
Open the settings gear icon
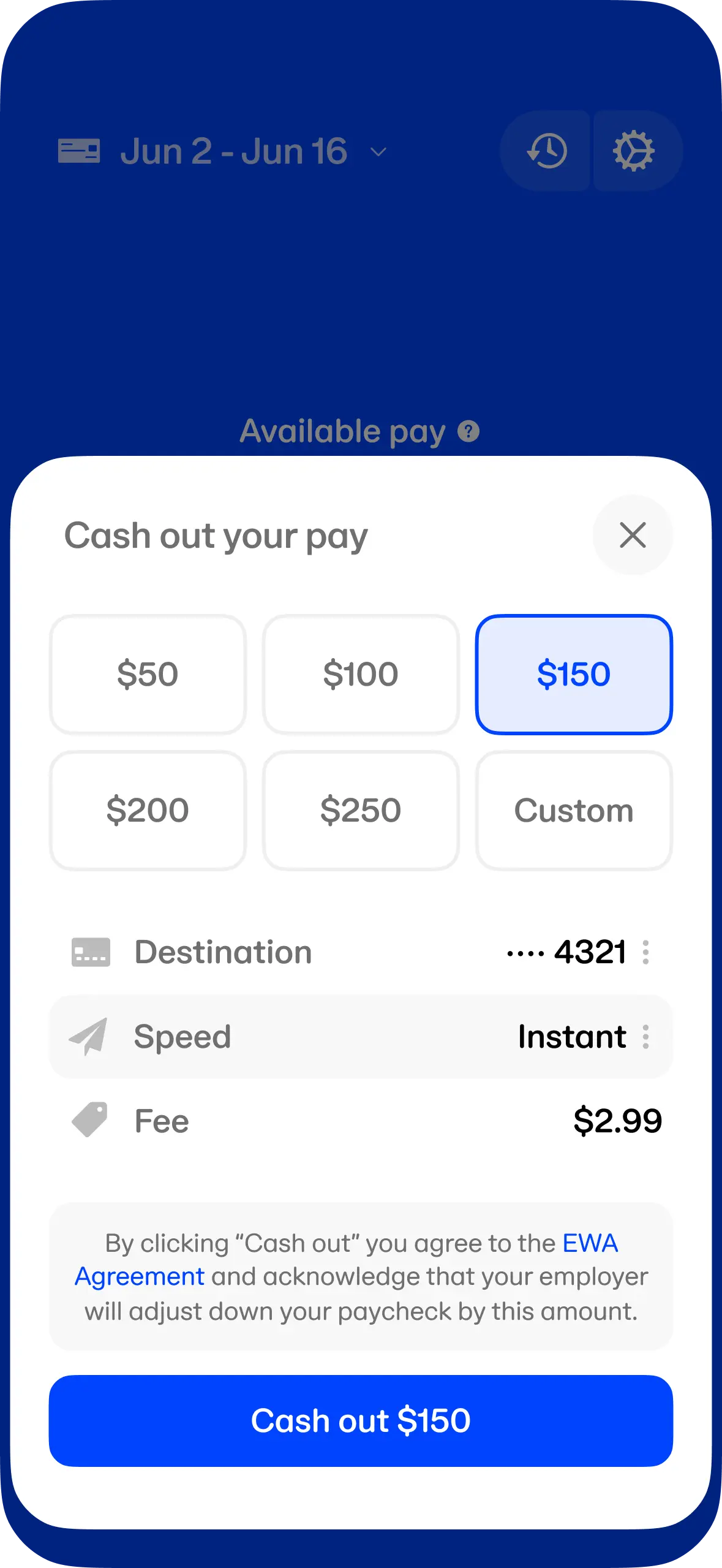pos(634,151)
